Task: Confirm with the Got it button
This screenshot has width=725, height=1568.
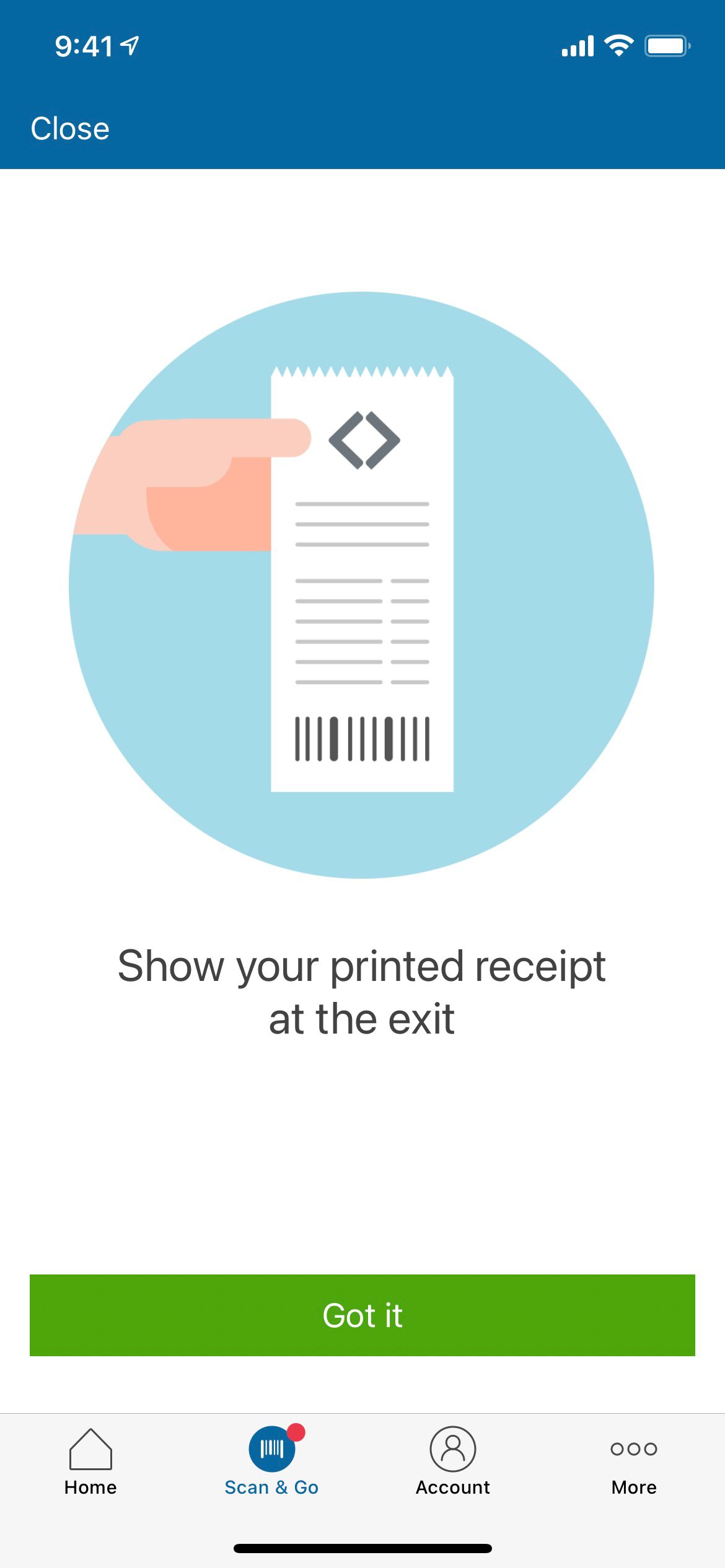Action: click(362, 1315)
